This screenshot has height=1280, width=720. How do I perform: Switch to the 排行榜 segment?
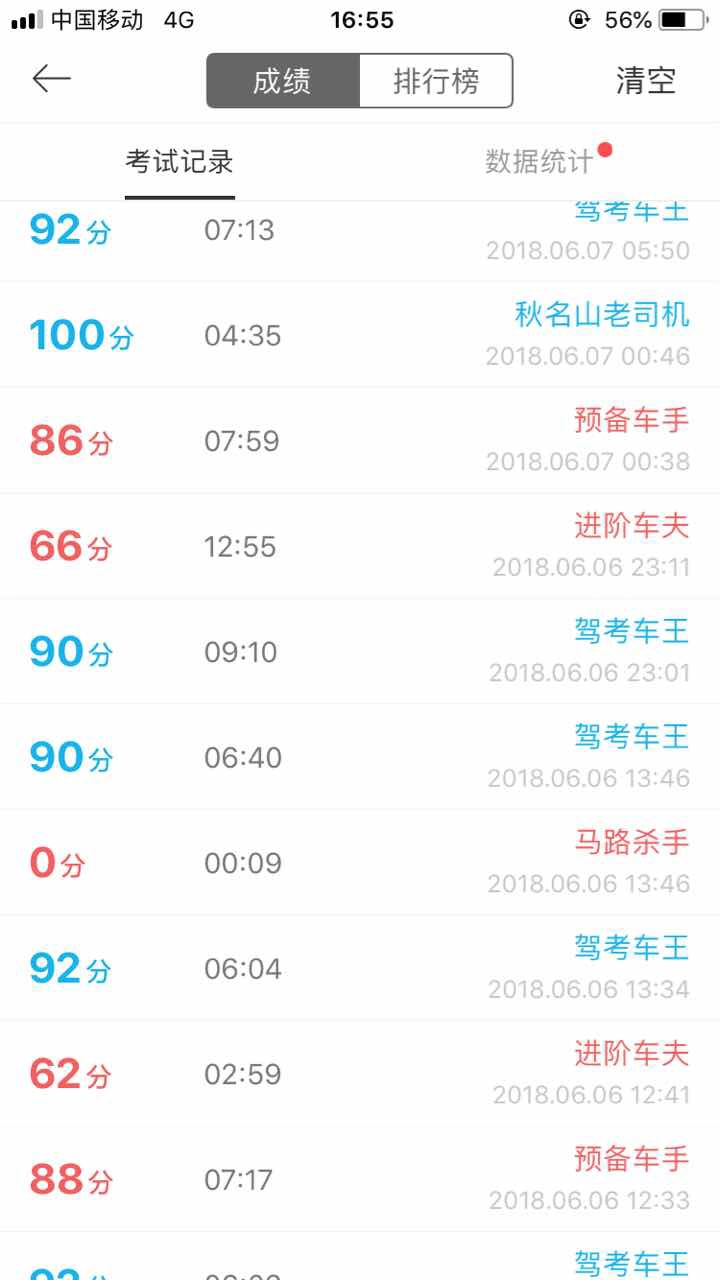pyautogui.click(x=436, y=81)
